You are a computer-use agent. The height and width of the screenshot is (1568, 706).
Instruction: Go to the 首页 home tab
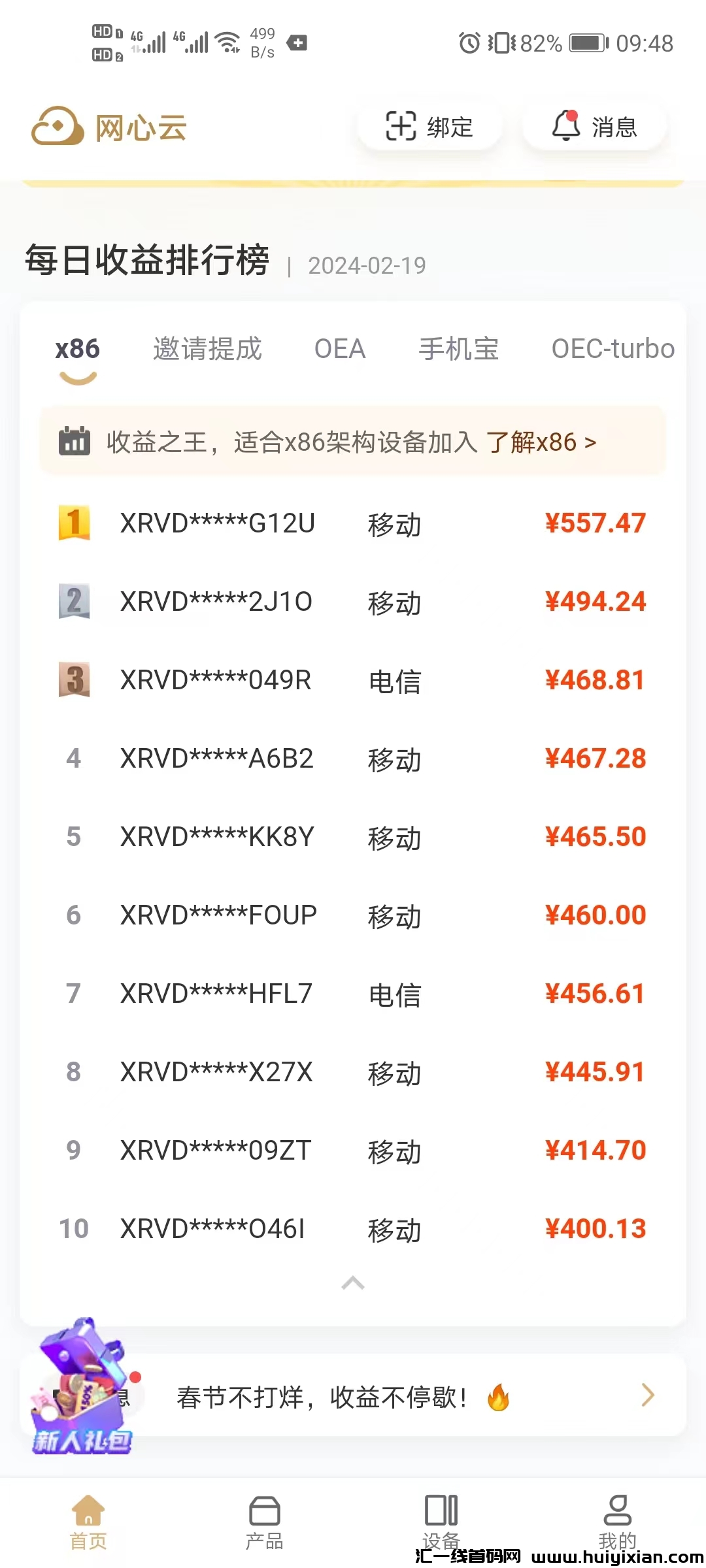tap(88, 1522)
